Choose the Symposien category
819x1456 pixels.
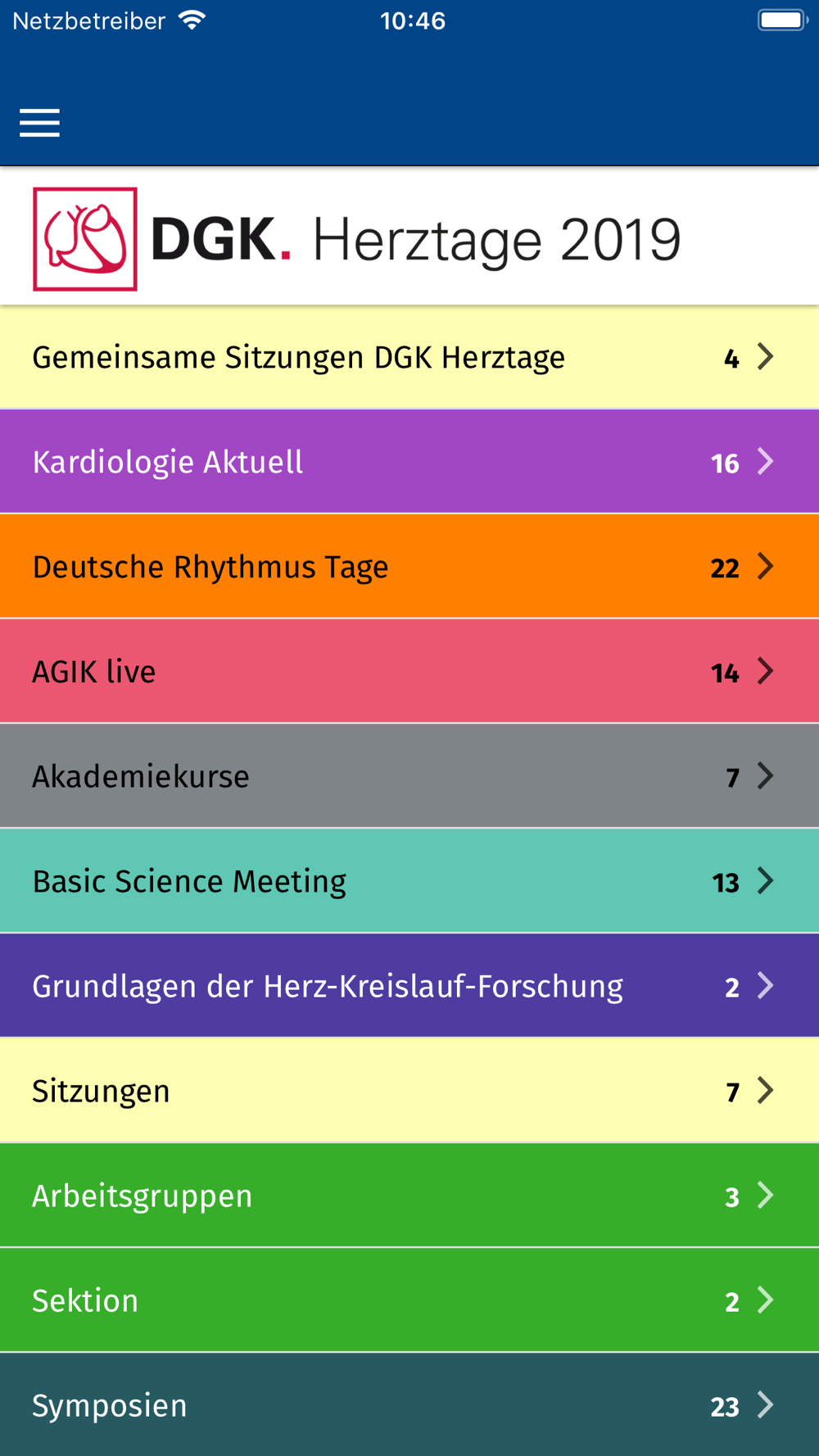pos(409,1404)
